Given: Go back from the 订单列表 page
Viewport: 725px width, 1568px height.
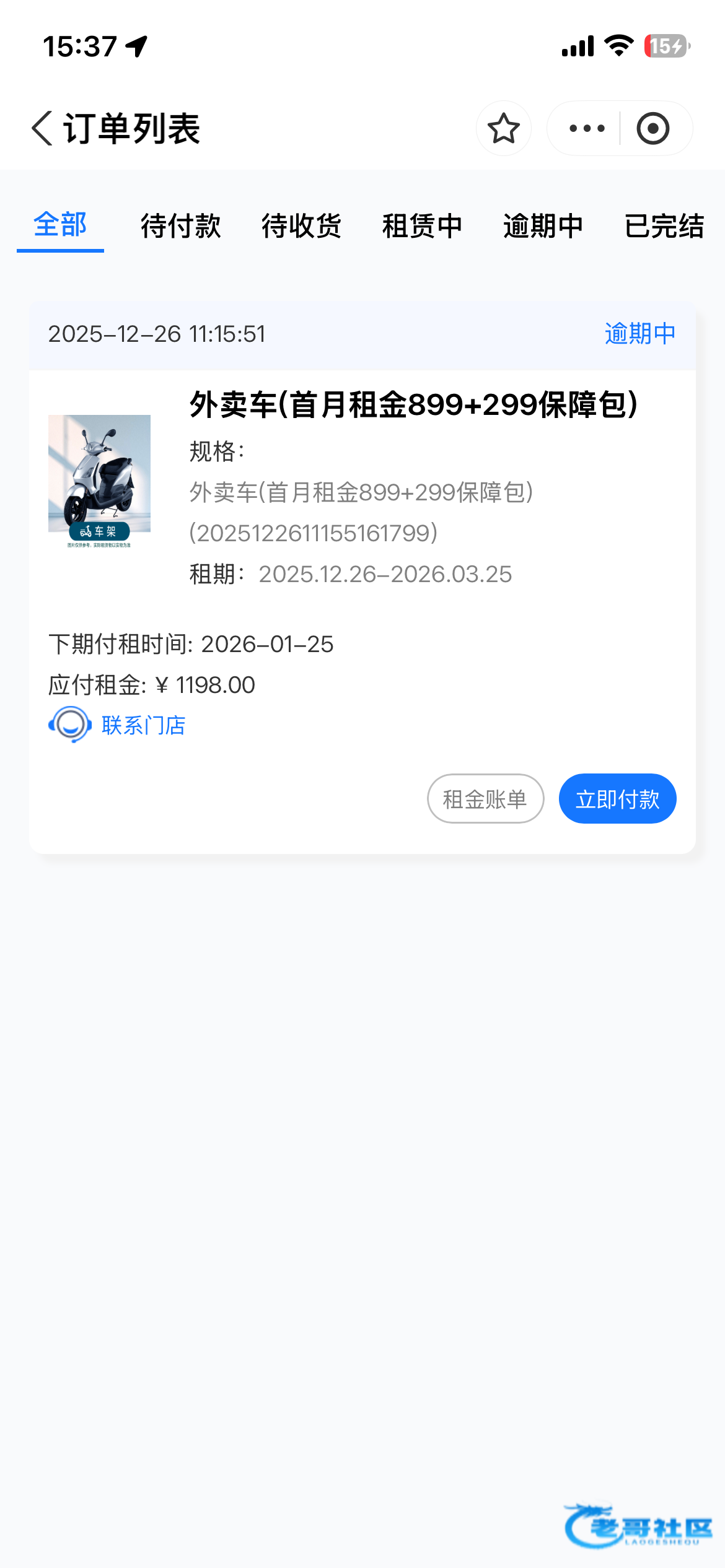Looking at the screenshot, I should pos(42,128).
